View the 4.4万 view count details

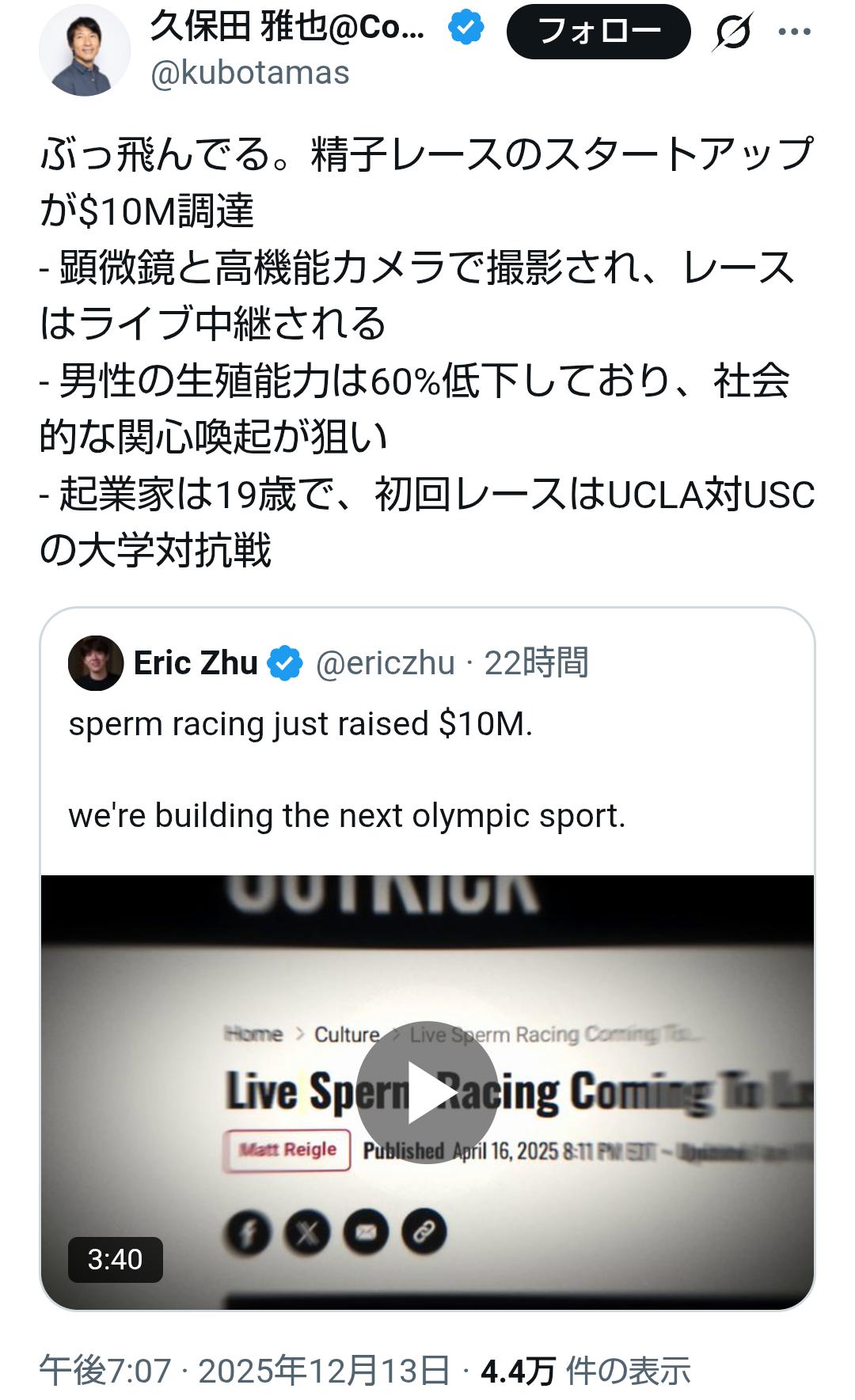[x=585, y=1371]
